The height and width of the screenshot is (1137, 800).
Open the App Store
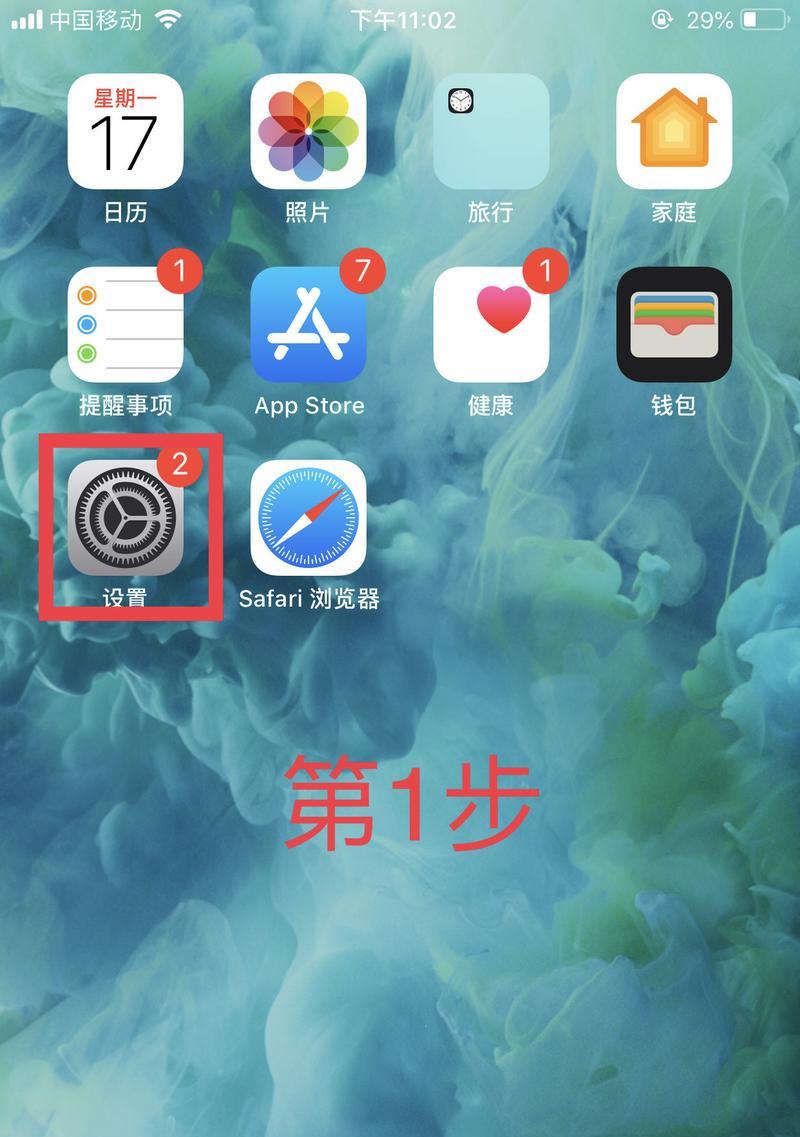point(308,324)
